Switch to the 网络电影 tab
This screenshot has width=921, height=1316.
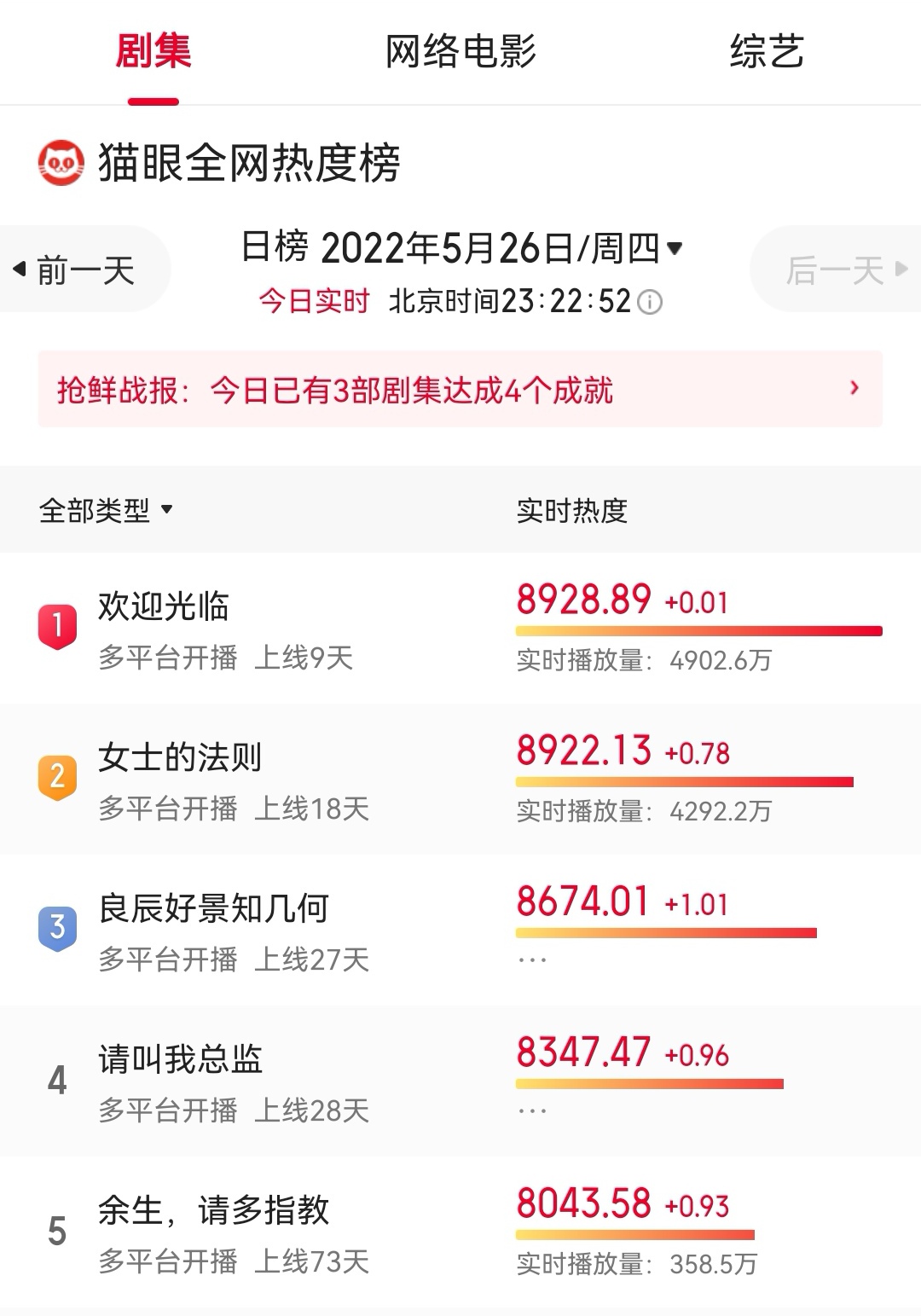460,53
